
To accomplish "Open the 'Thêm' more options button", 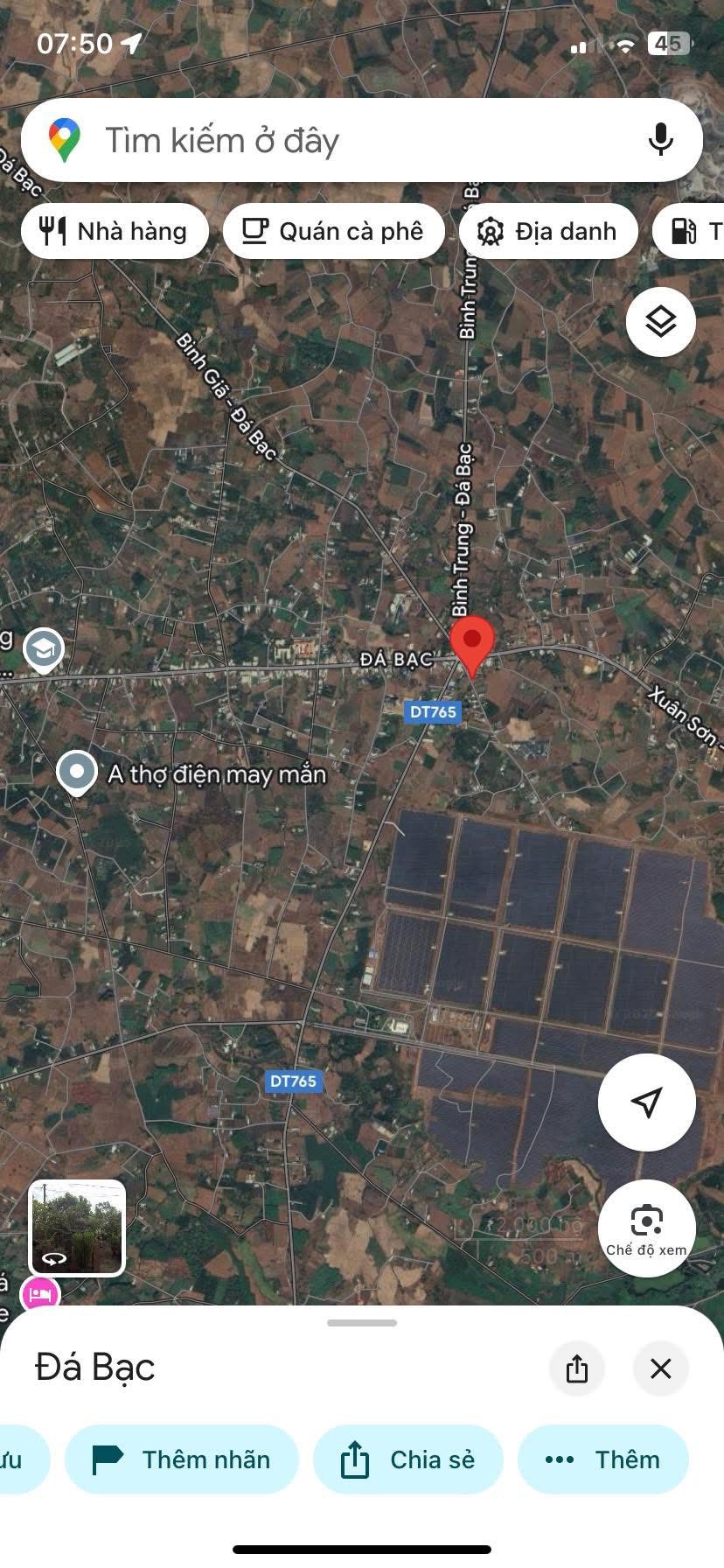I will click(x=603, y=1459).
